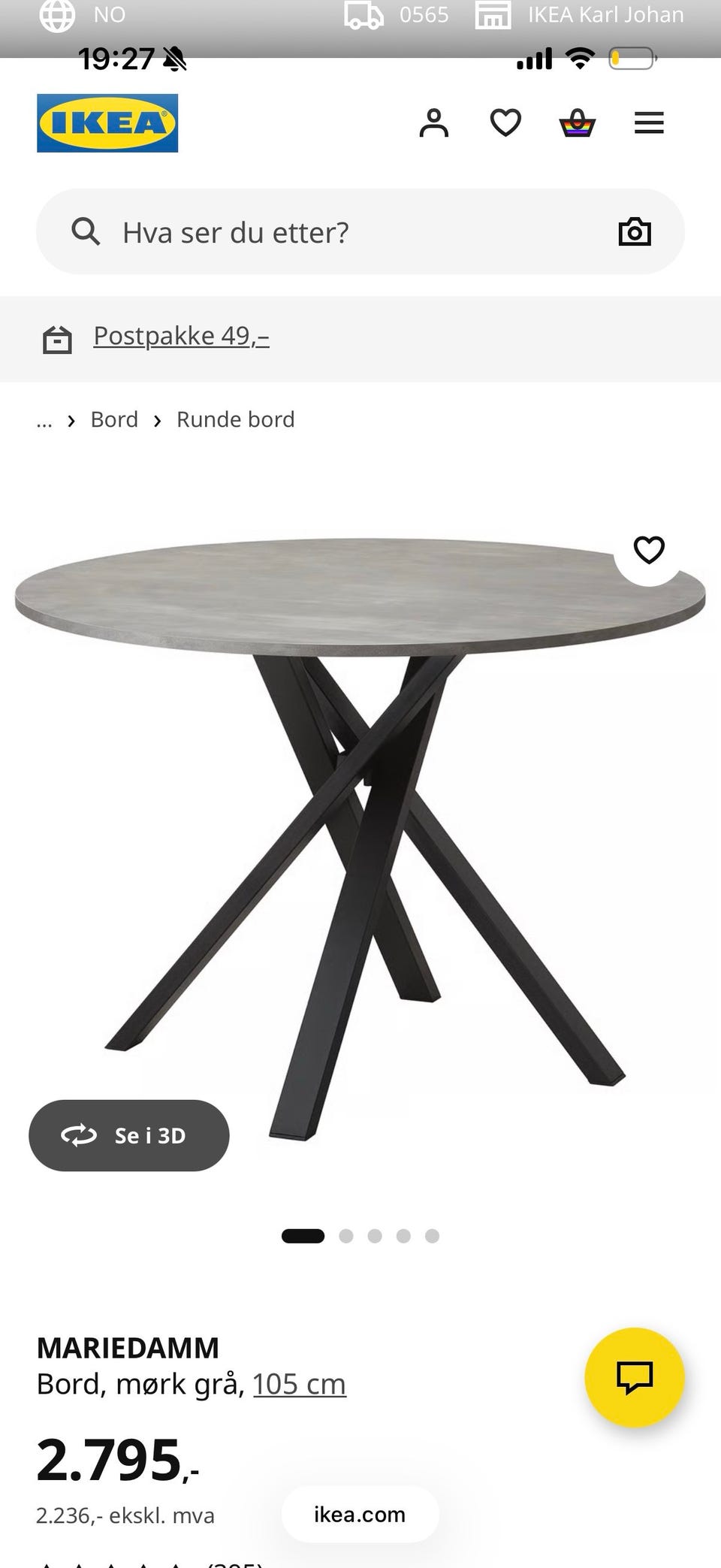Tap the IKEA logo to go home
The width and height of the screenshot is (721, 1568).
107,123
